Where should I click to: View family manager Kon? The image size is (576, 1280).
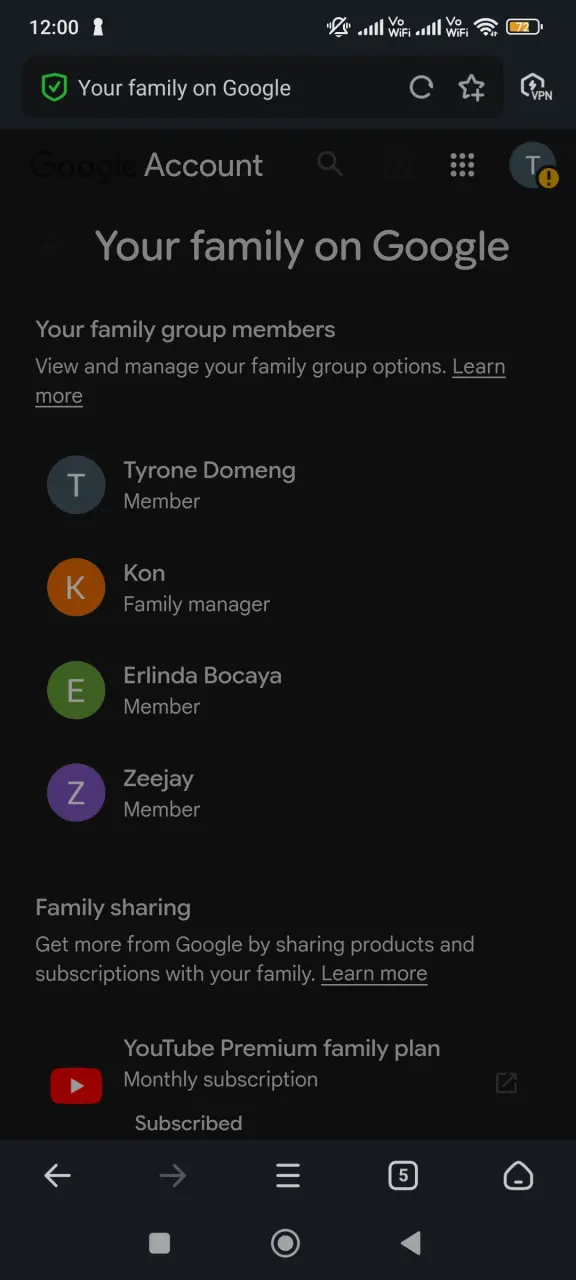click(x=288, y=588)
